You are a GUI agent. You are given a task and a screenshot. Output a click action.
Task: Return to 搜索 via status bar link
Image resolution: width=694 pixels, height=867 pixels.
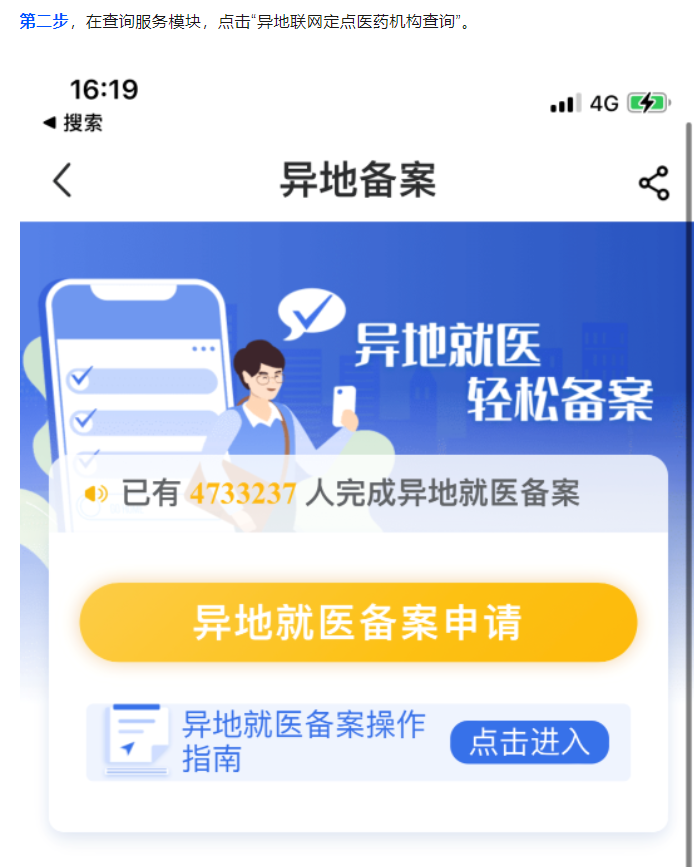coord(72,123)
